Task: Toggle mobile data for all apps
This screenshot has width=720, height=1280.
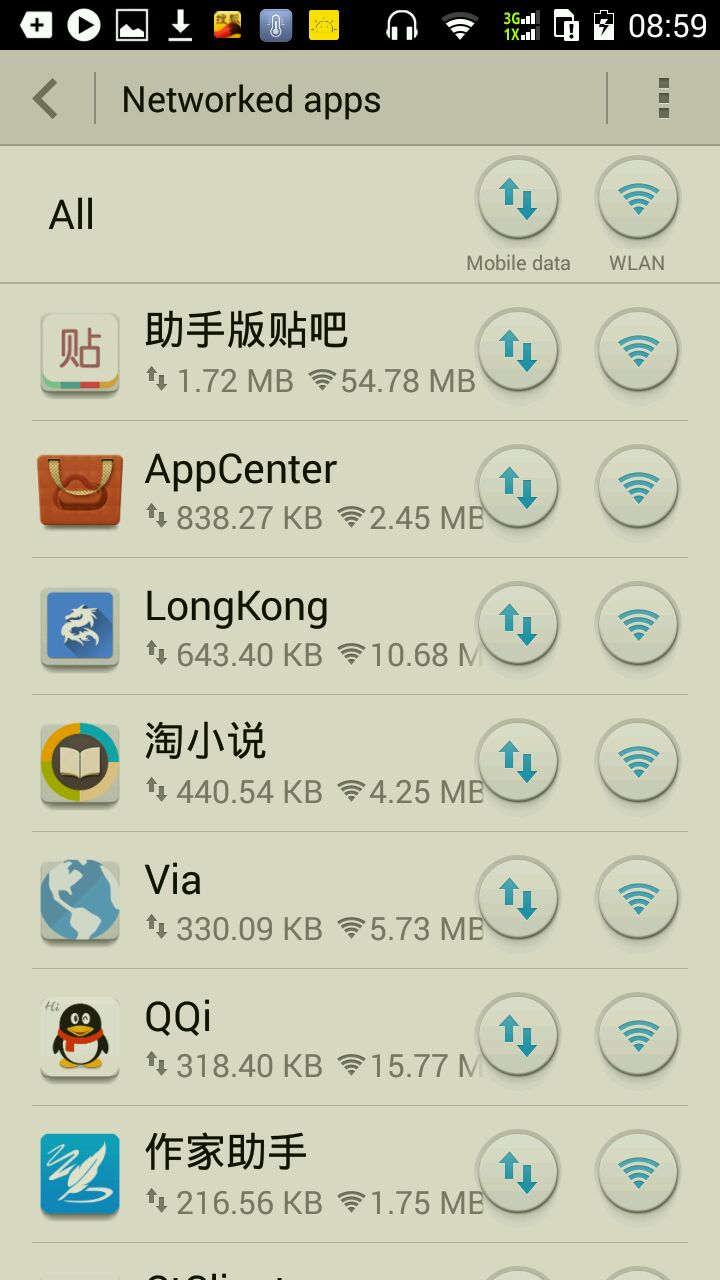Action: coord(518,200)
